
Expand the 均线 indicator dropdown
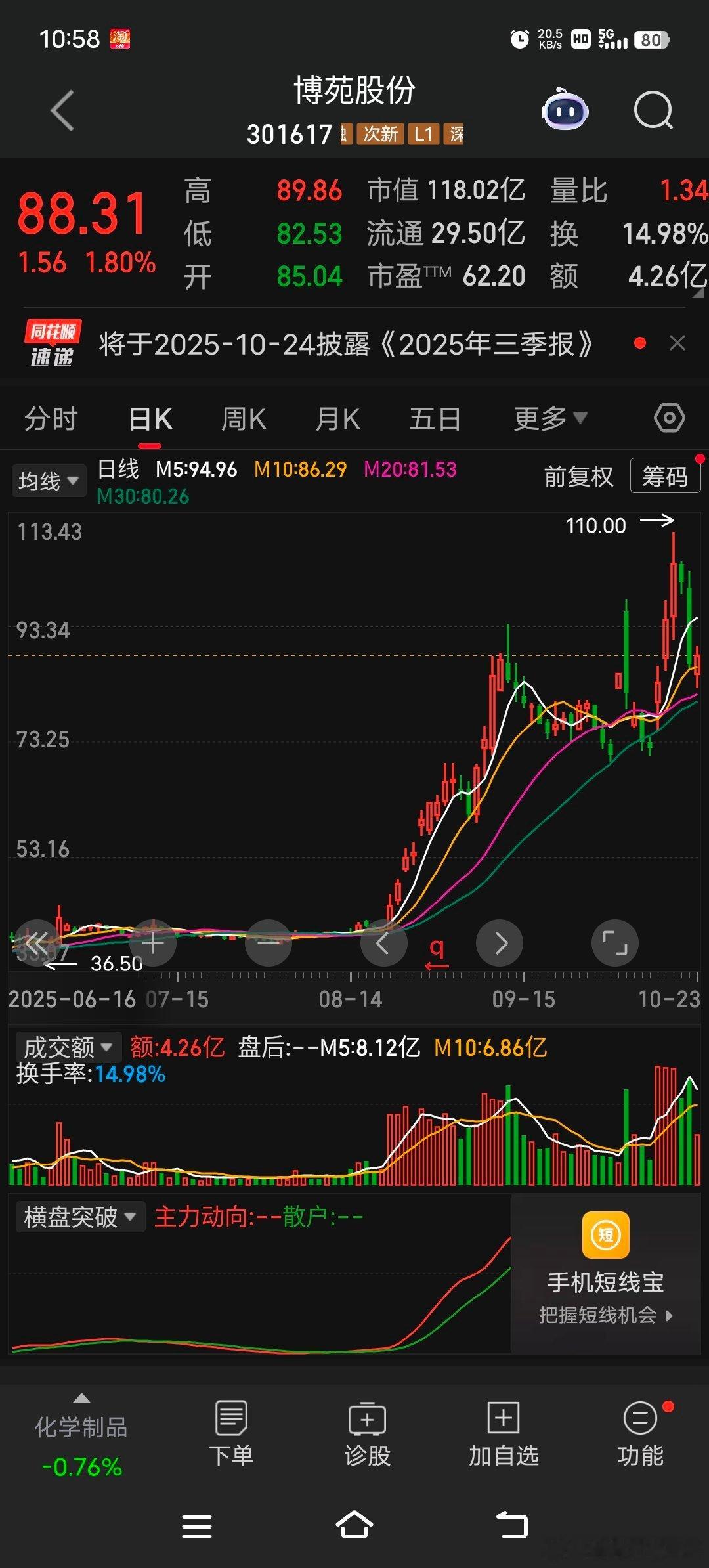tap(48, 481)
